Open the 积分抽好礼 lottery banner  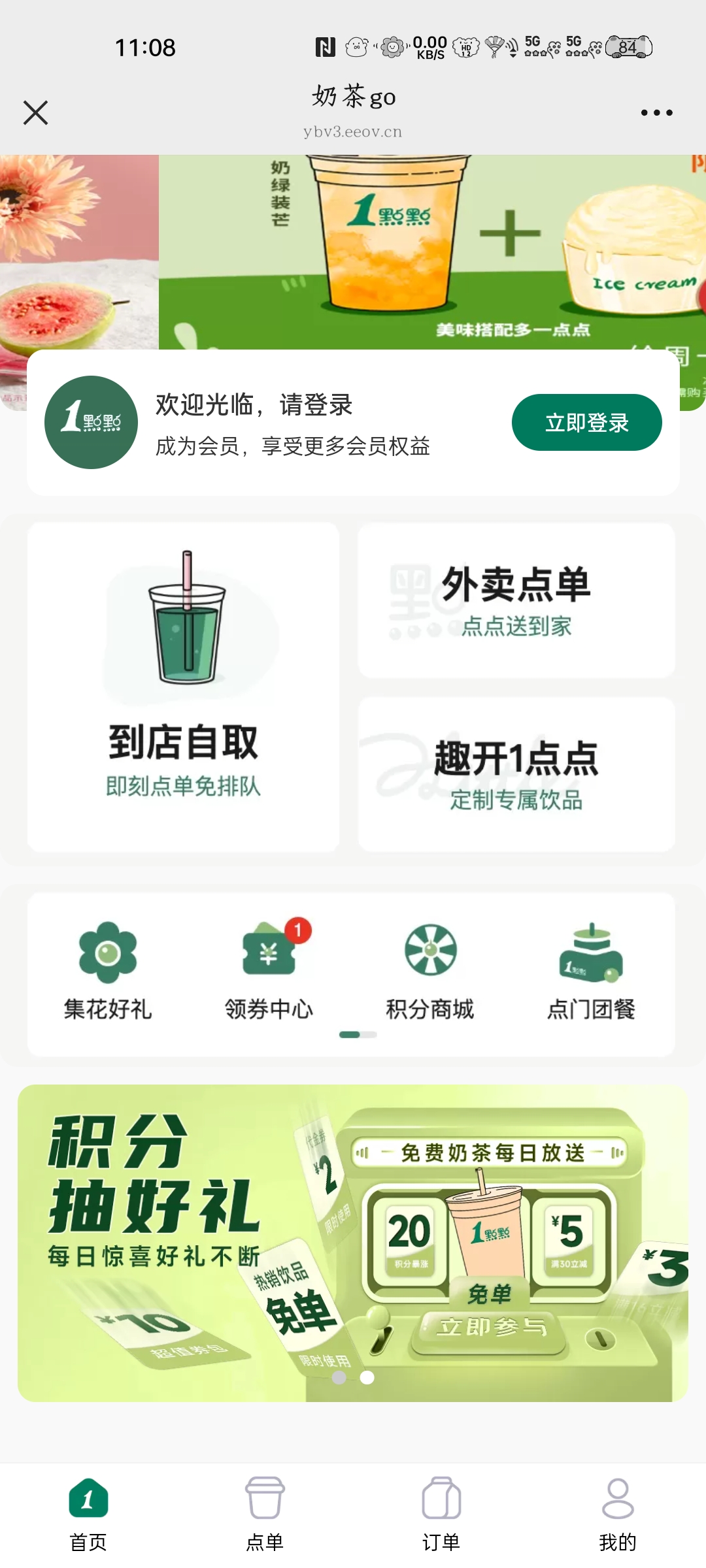coord(353,1243)
